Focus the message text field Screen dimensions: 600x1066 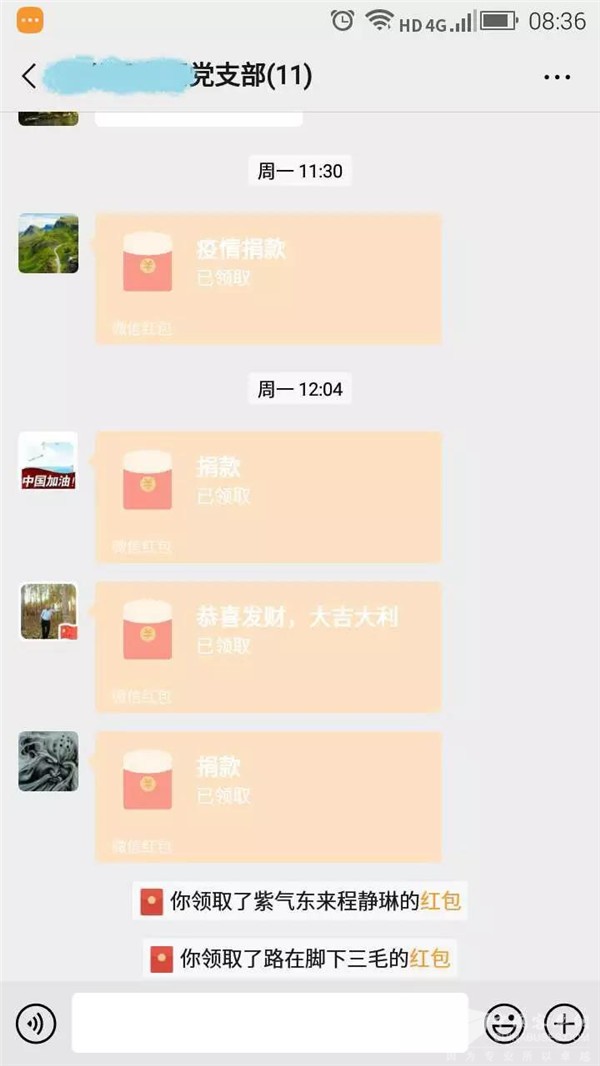(270, 1023)
